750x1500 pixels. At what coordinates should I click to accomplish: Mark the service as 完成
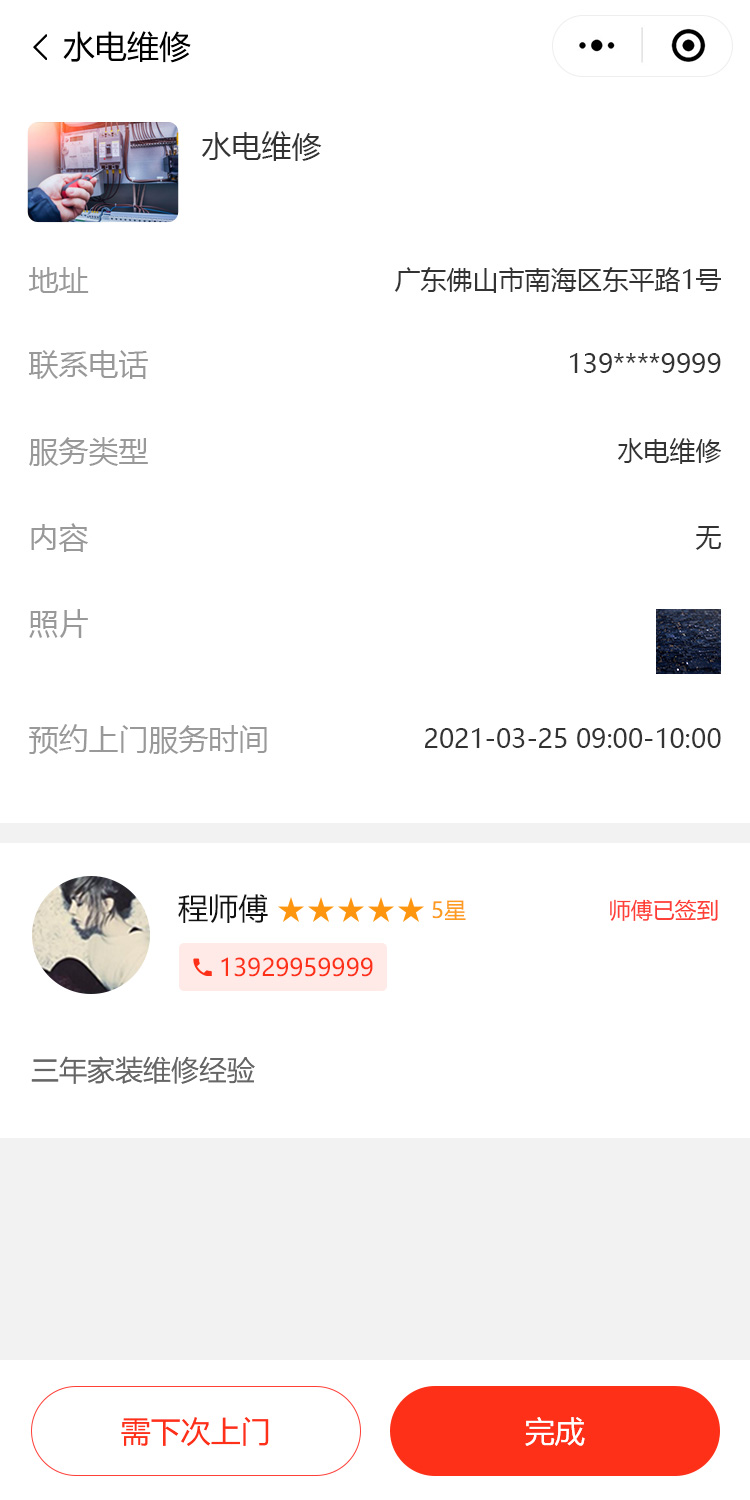coord(555,1431)
